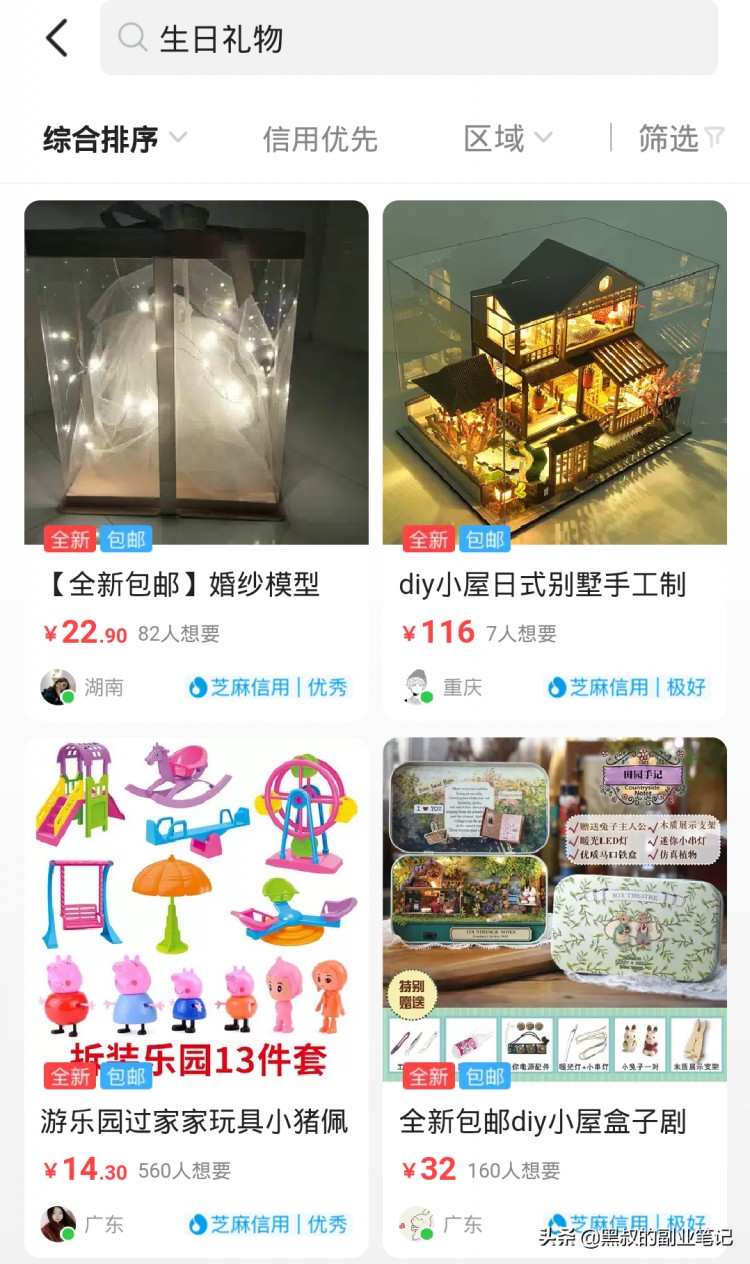Switch to the 信用优先 tab
This screenshot has height=1264, width=750.
tap(320, 140)
